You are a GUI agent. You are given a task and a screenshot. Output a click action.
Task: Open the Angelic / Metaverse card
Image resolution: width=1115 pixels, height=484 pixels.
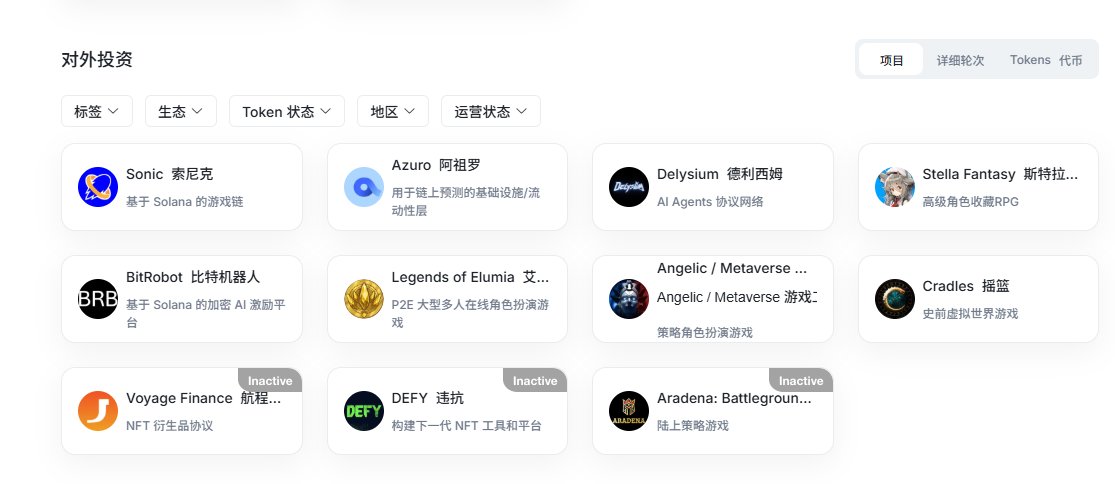[712, 299]
